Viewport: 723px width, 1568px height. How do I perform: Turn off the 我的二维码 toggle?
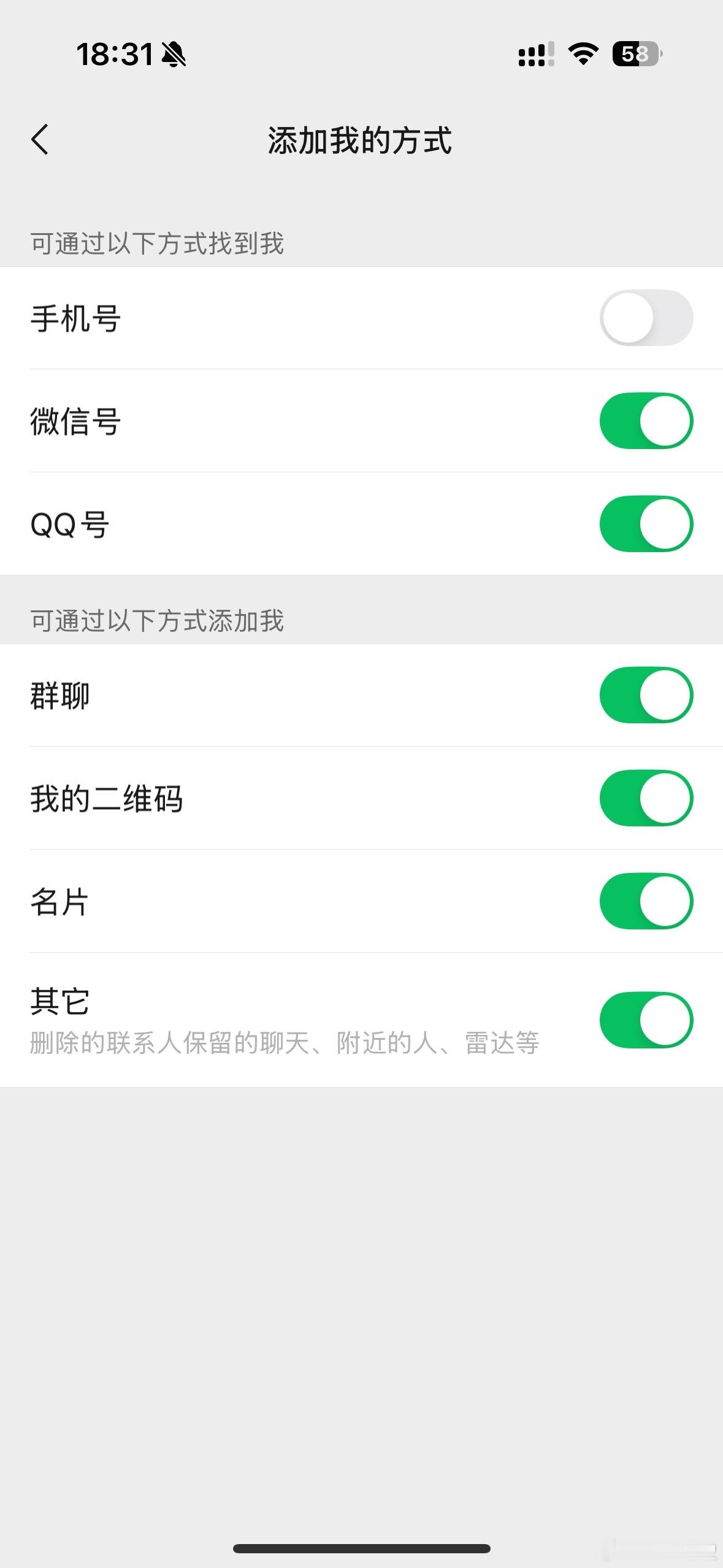tap(647, 797)
